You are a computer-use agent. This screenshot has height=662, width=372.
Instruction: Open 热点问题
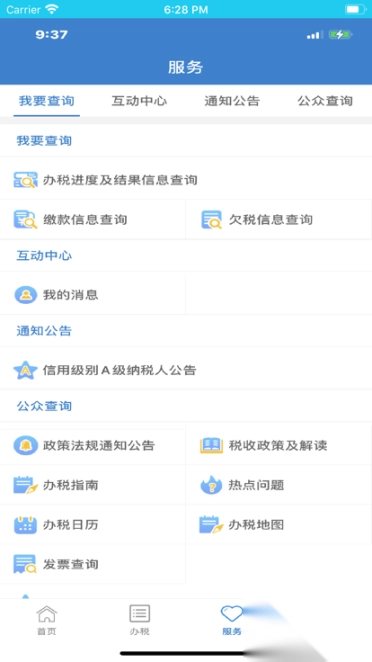click(279, 485)
